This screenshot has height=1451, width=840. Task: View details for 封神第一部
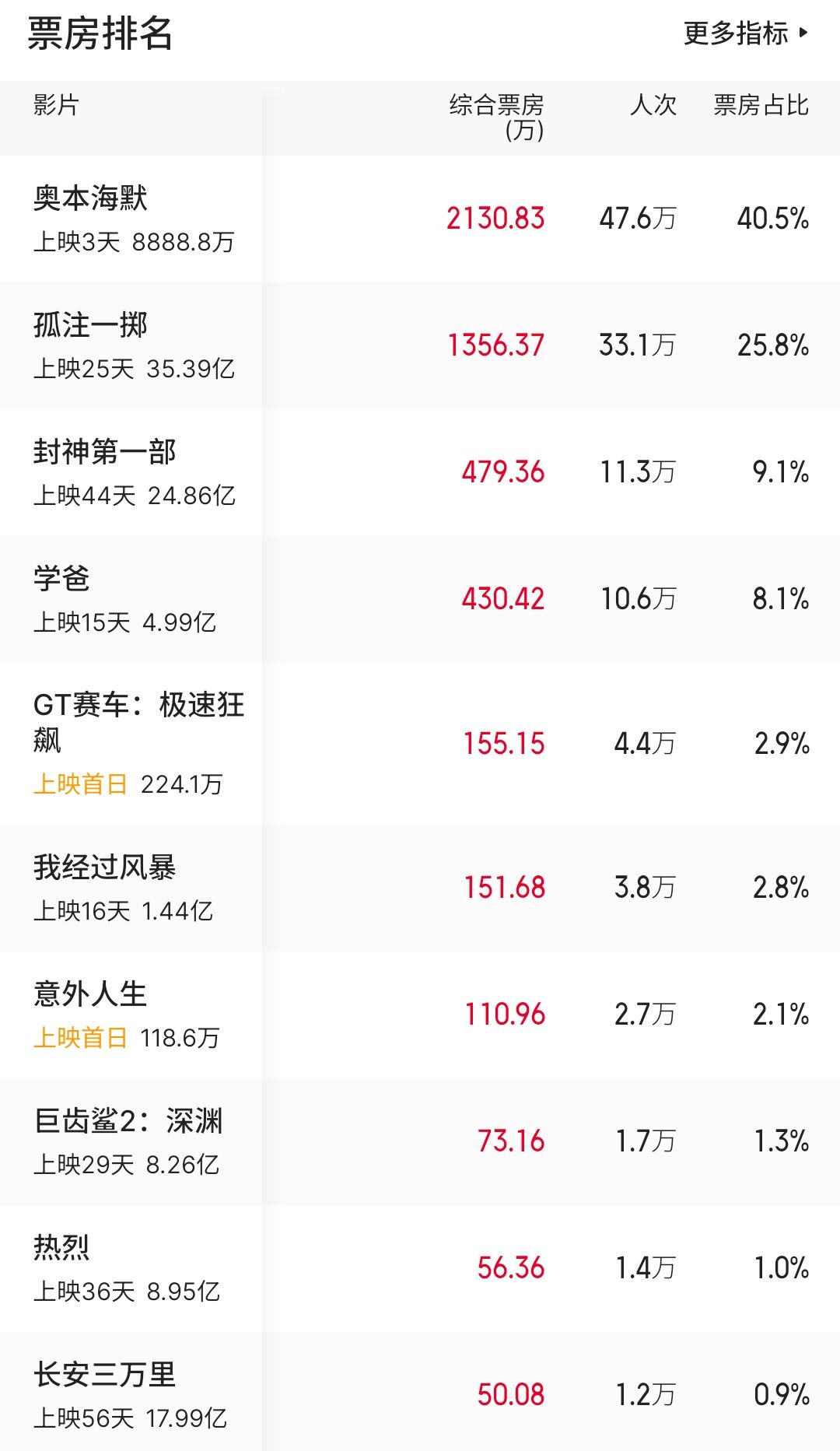click(420, 472)
